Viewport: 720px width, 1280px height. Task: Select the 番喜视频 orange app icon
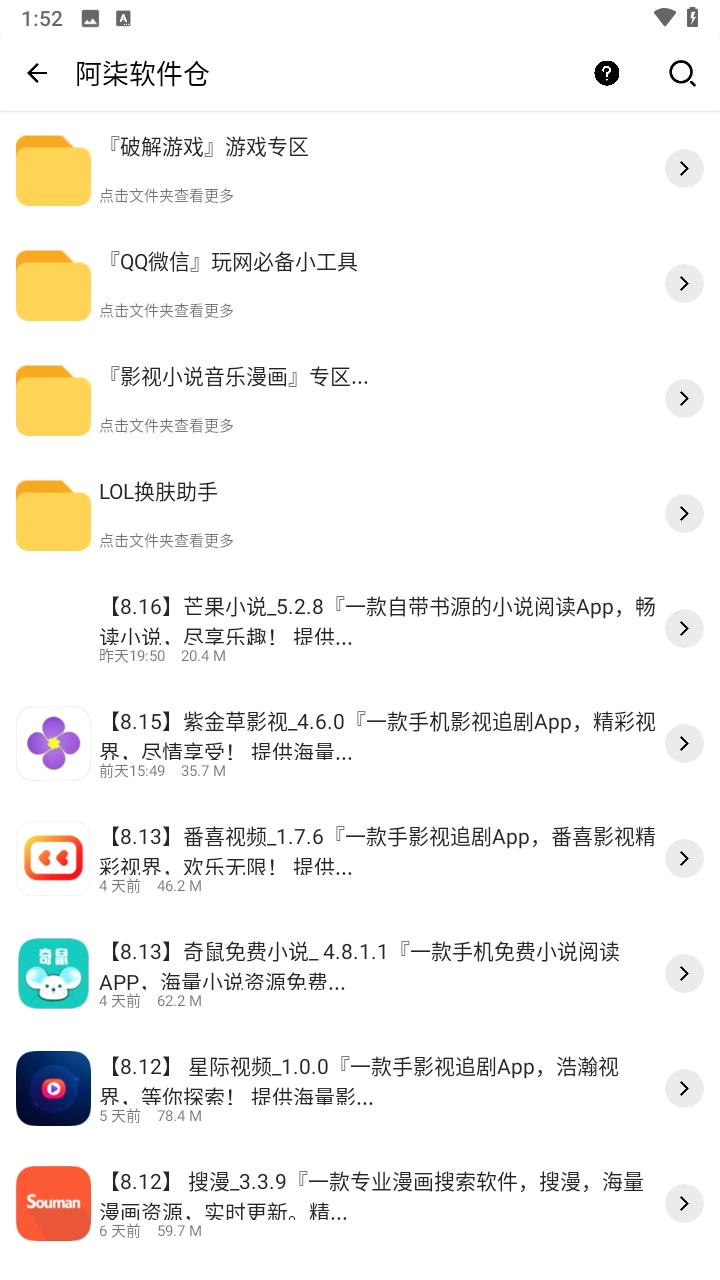point(53,858)
